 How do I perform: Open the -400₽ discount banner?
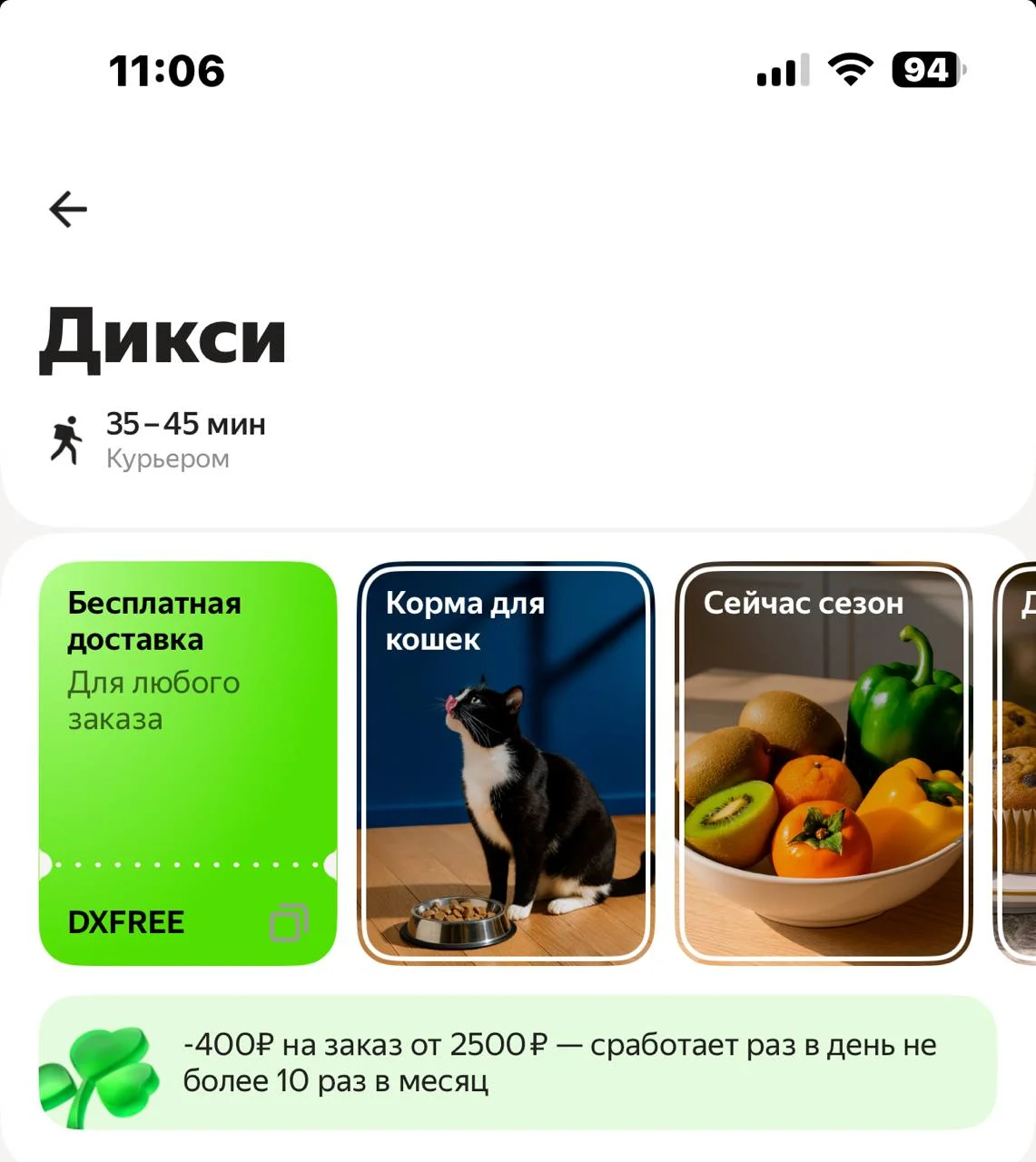click(x=518, y=1063)
